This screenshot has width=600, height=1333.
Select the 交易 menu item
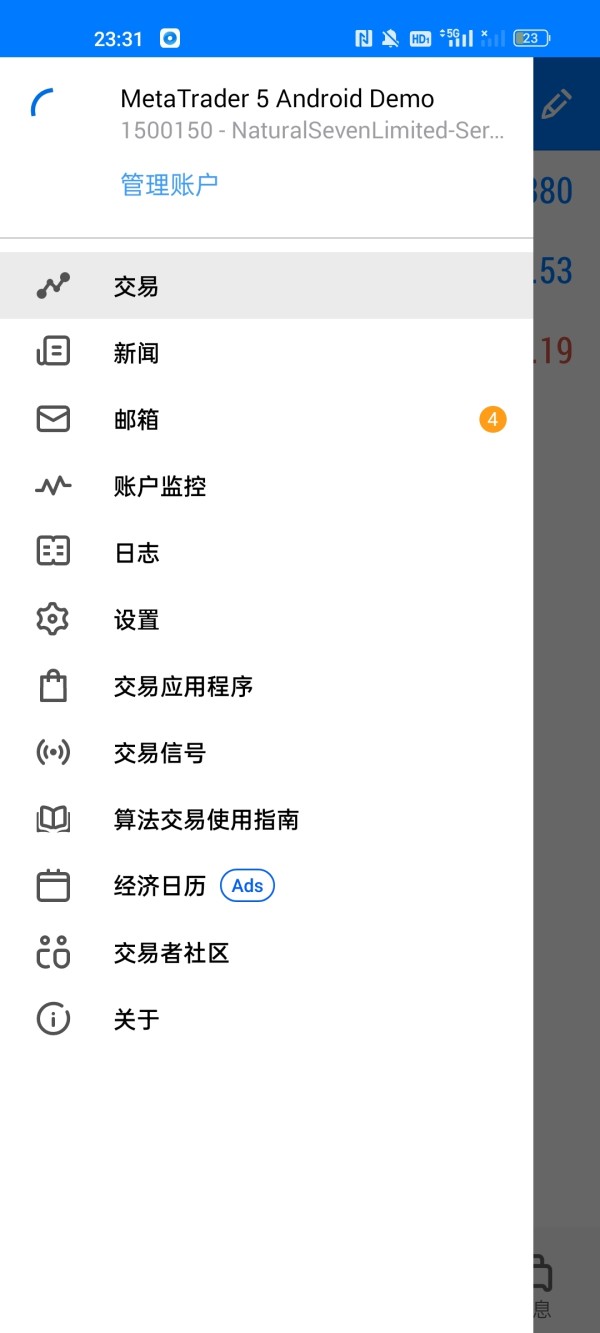267,286
